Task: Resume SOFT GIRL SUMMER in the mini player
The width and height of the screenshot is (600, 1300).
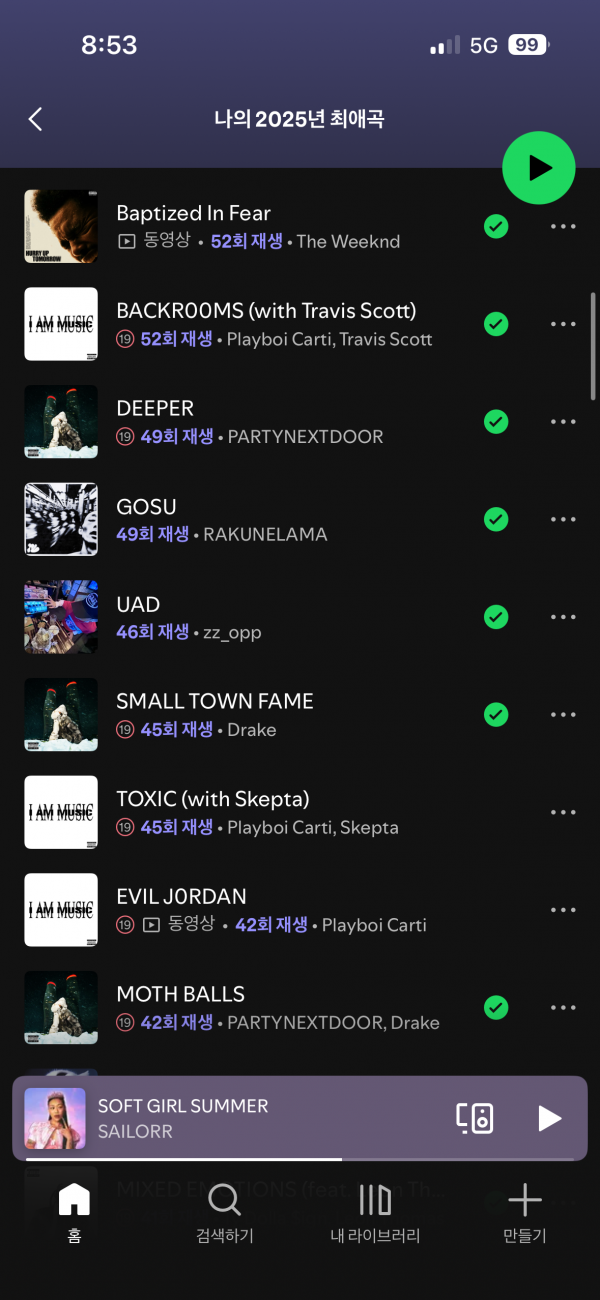Action: click(549, 1118)
